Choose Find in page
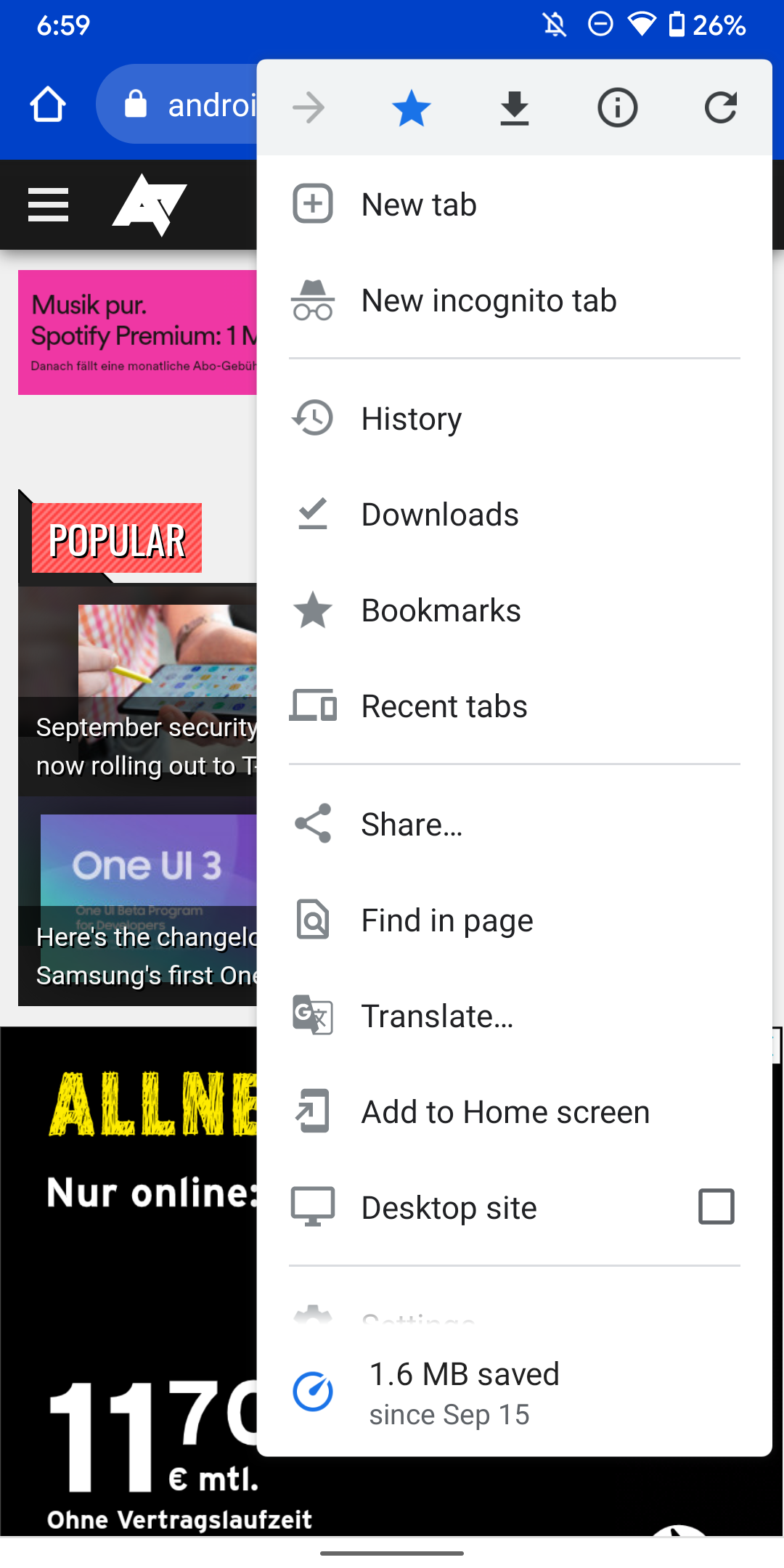784x1568 pixels. pos(514,920)
